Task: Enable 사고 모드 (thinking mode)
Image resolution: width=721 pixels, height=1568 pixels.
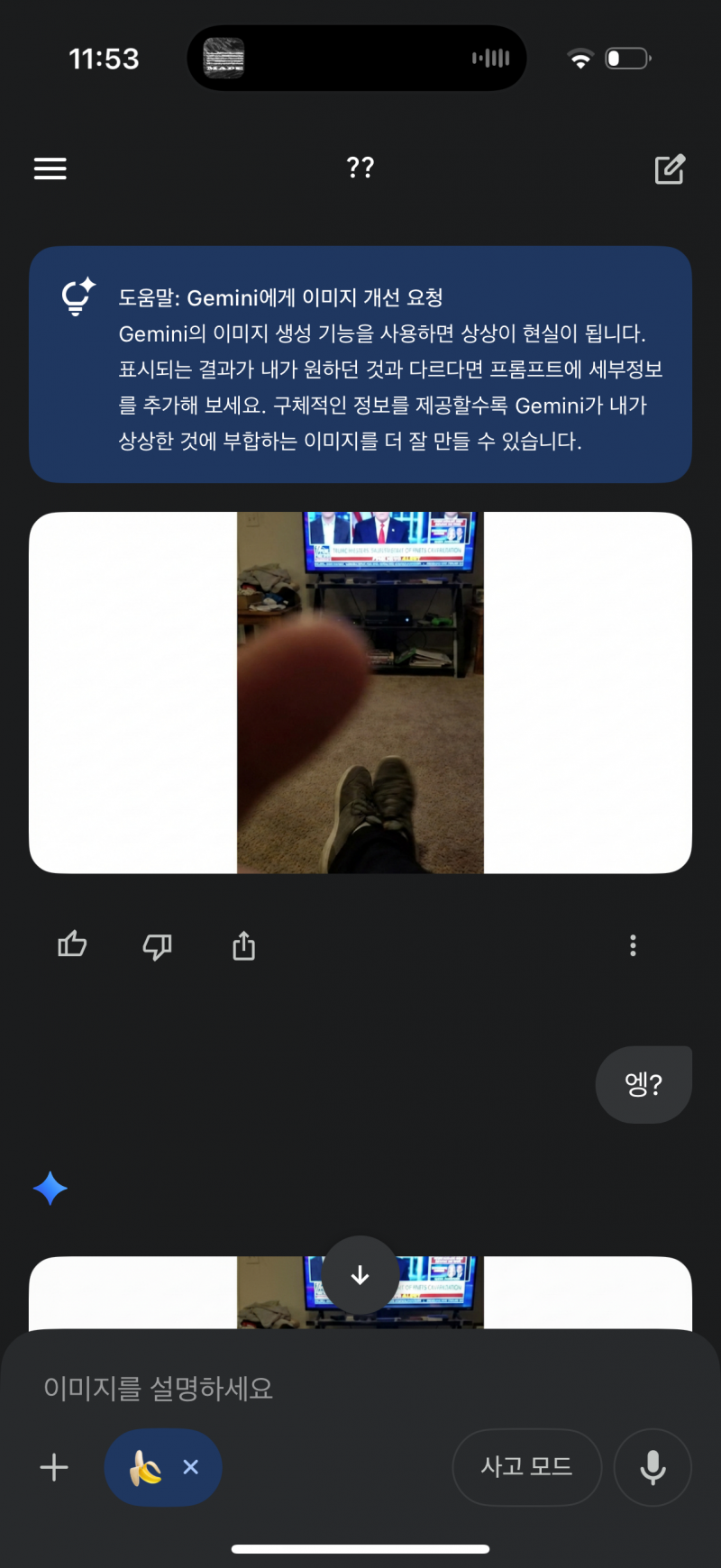Action: [x=527, y=1467]
